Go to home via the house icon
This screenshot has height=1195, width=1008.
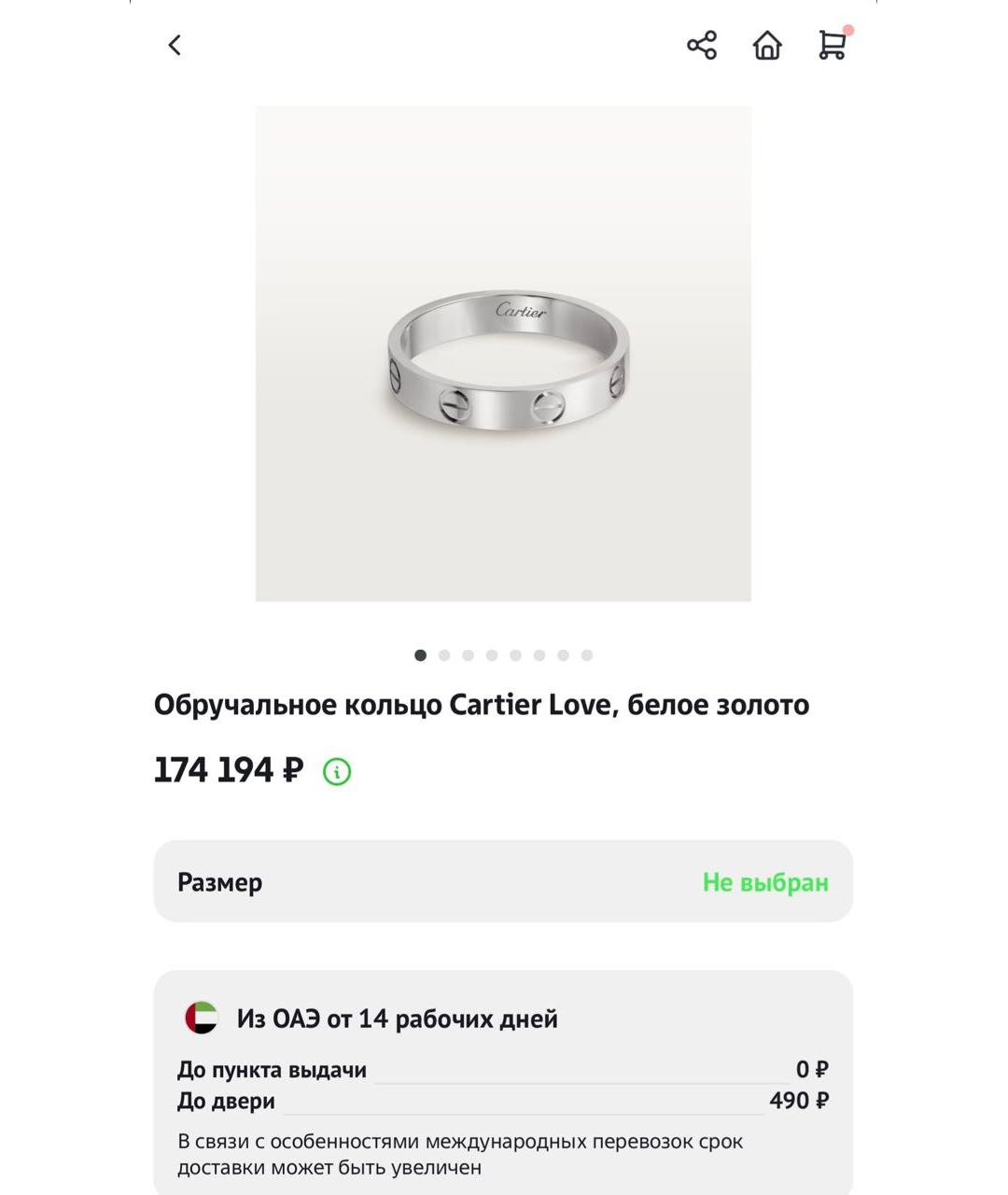tap(767, 45)
